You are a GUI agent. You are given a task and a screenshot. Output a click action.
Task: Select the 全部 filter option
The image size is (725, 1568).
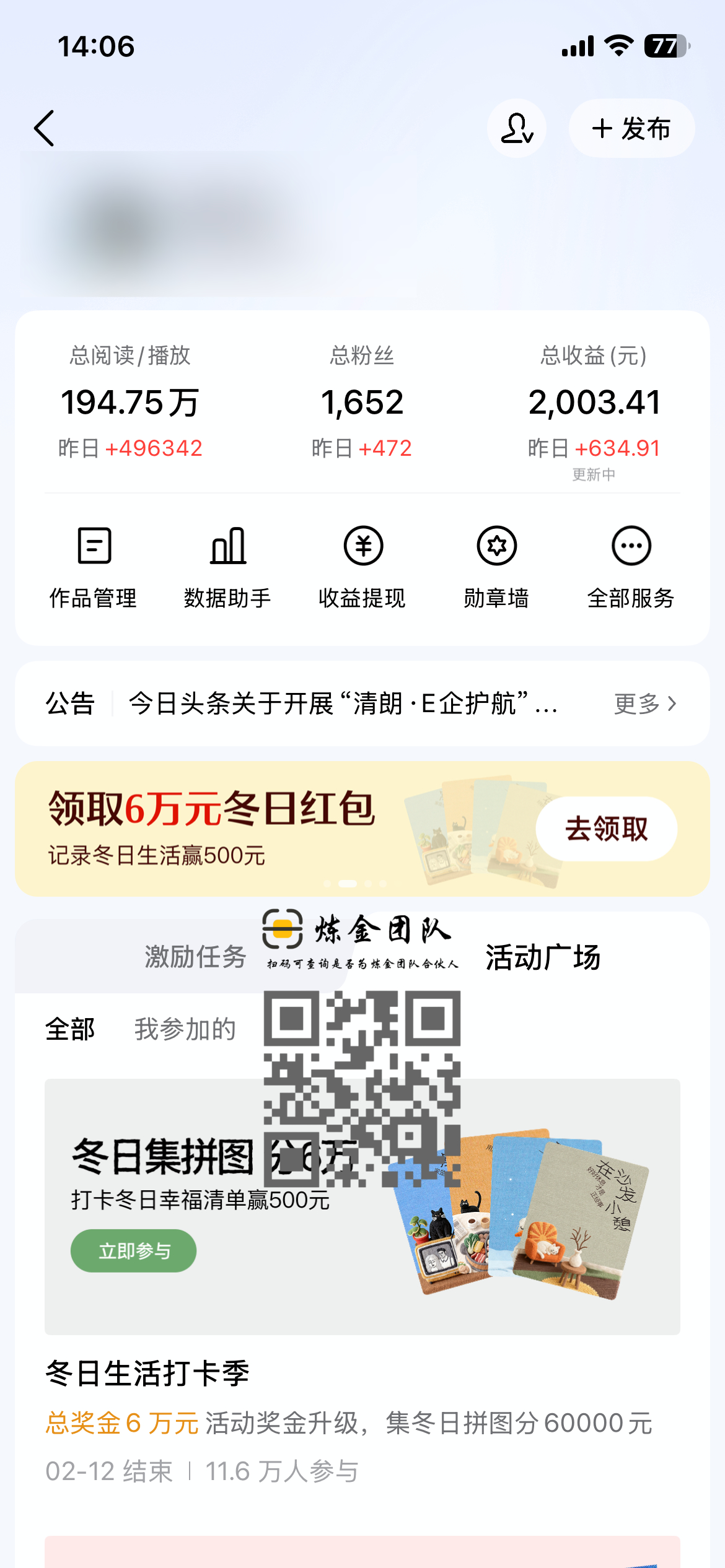tap(70, 1027)
